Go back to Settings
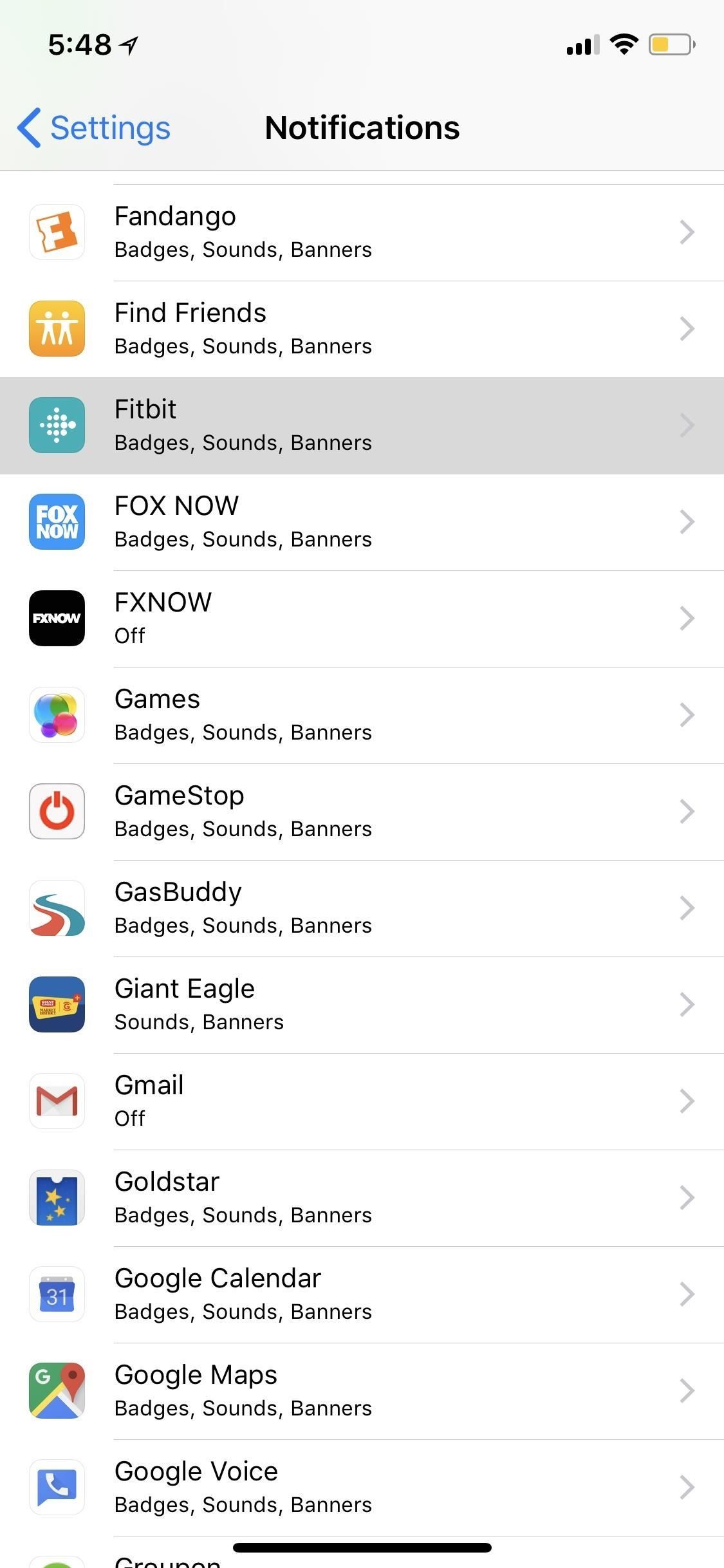This screenshot has height=1568, width=724. [x=94, y=127]
